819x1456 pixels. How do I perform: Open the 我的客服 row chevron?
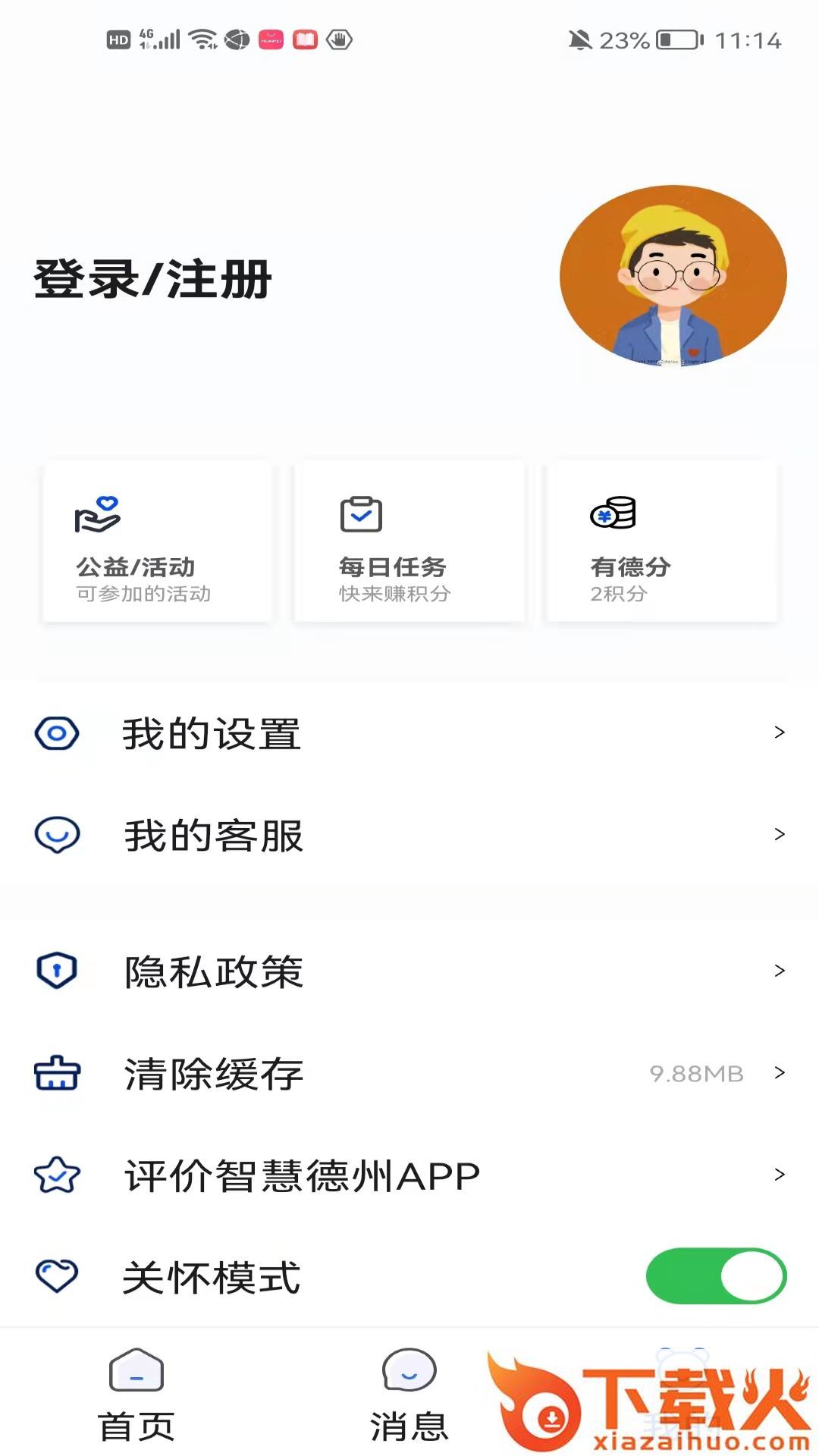pos(781,834)
